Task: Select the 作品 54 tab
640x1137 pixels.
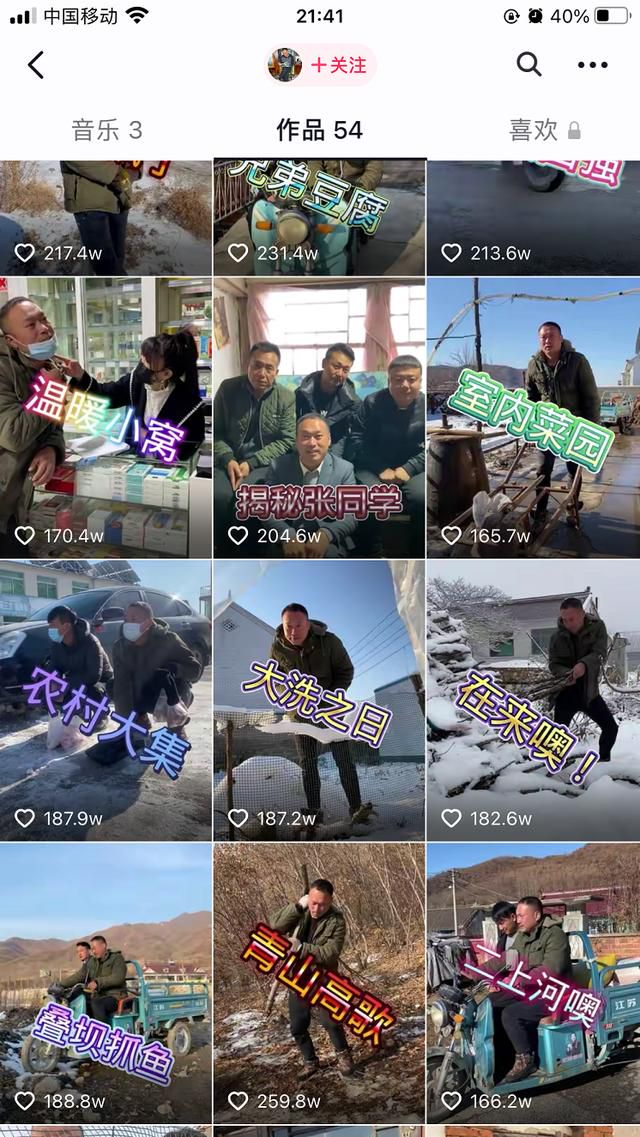Action: 320,131
